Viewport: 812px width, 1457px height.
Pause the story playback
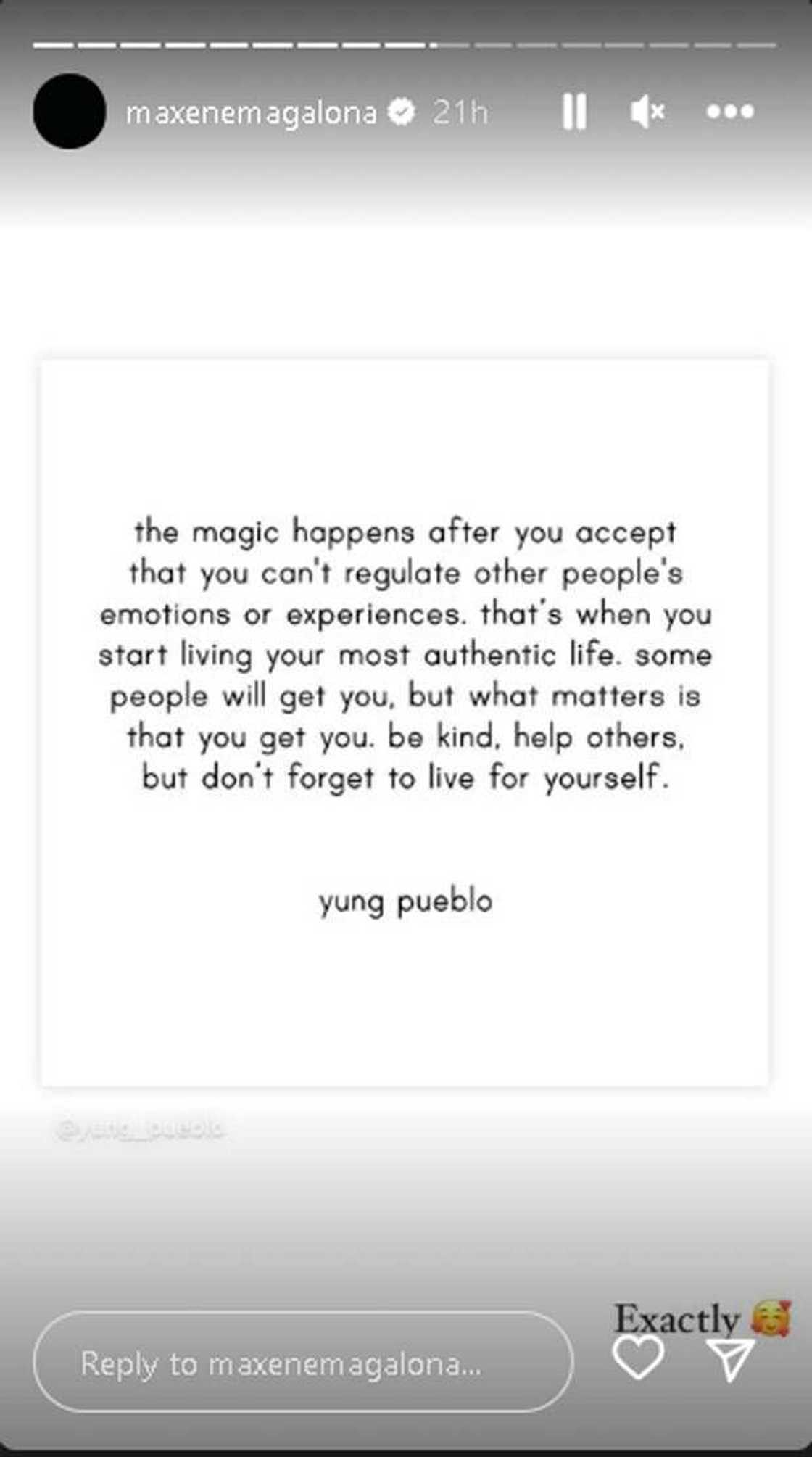[573, 112]
